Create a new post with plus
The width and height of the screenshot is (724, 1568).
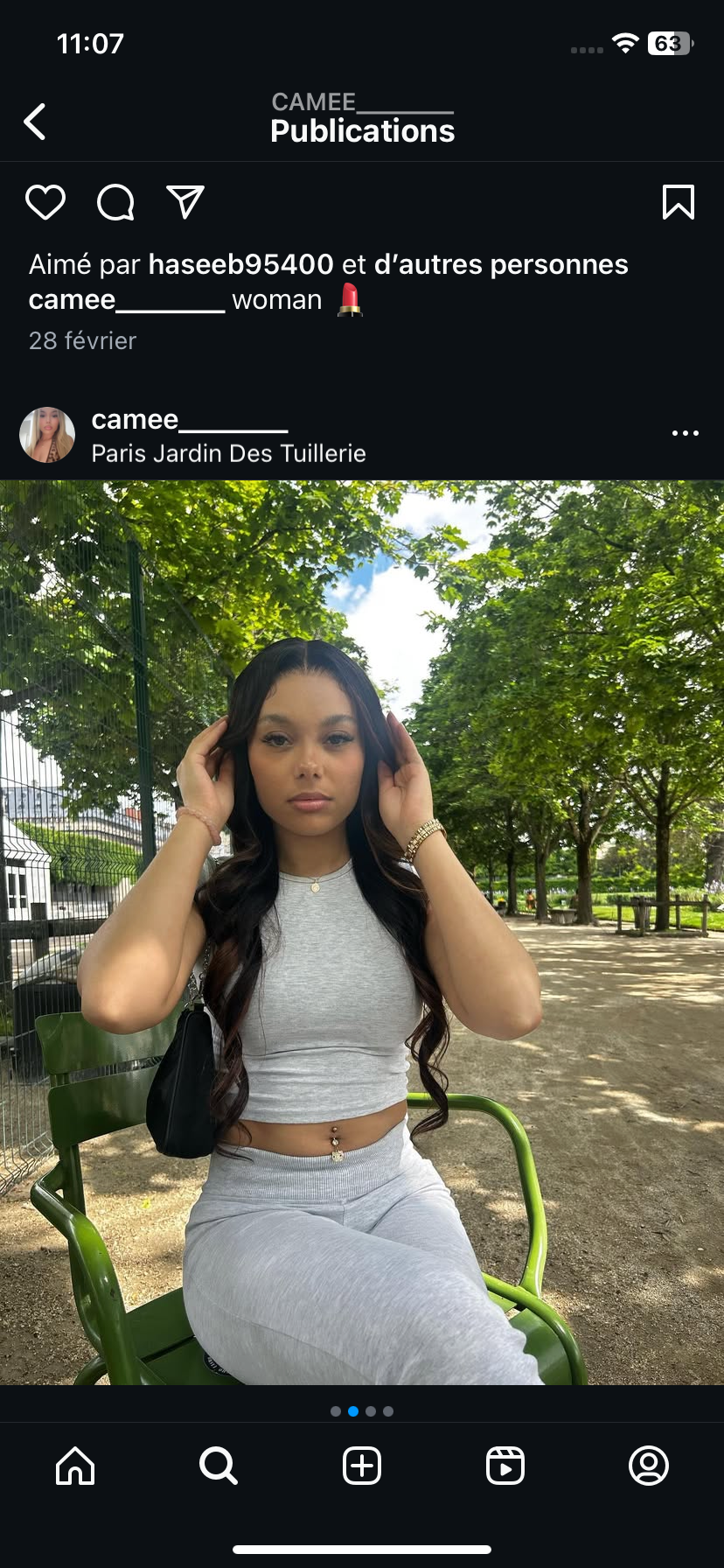tap(362, 1466)
